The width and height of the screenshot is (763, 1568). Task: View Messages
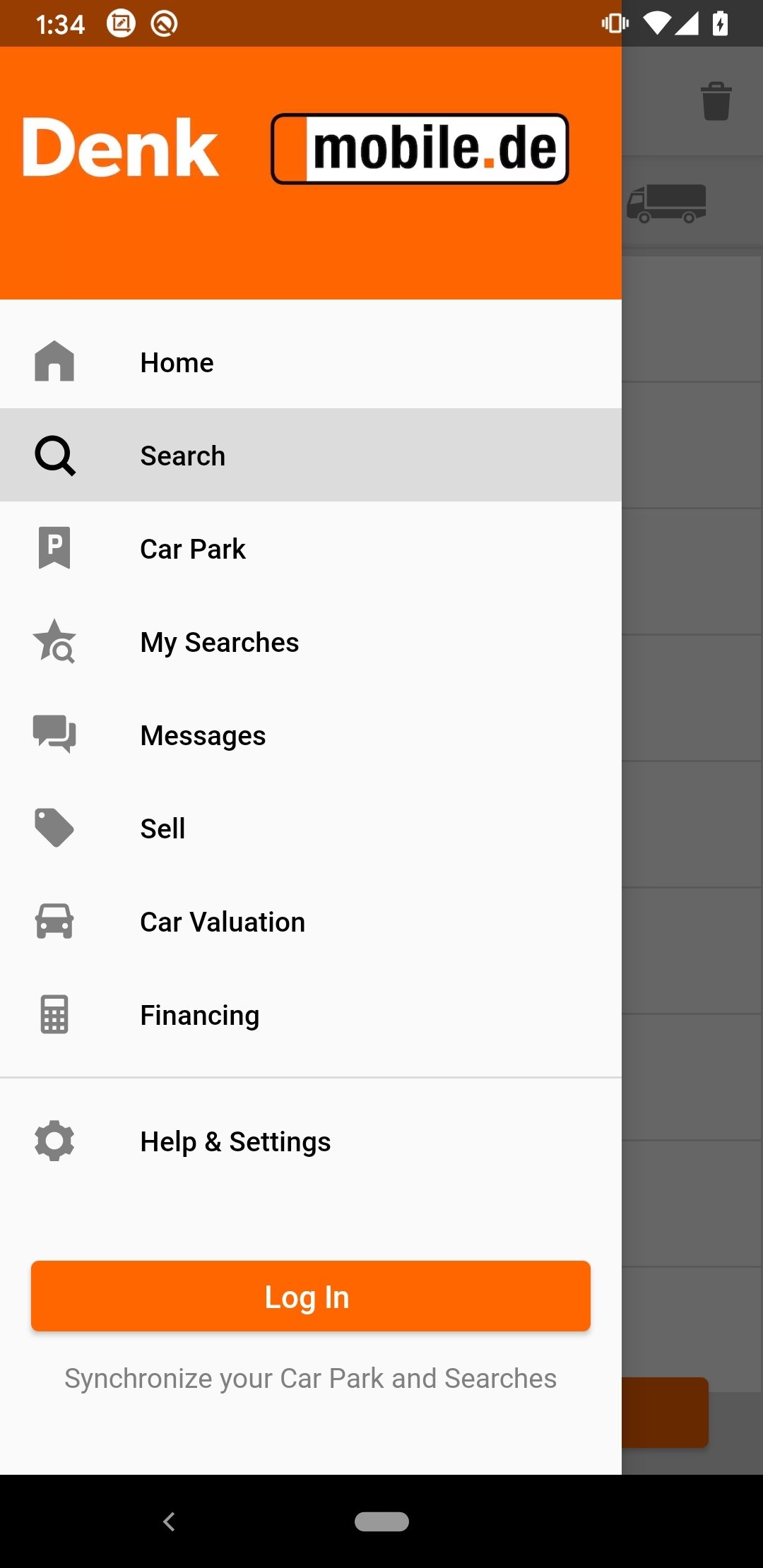coord(311,735)
